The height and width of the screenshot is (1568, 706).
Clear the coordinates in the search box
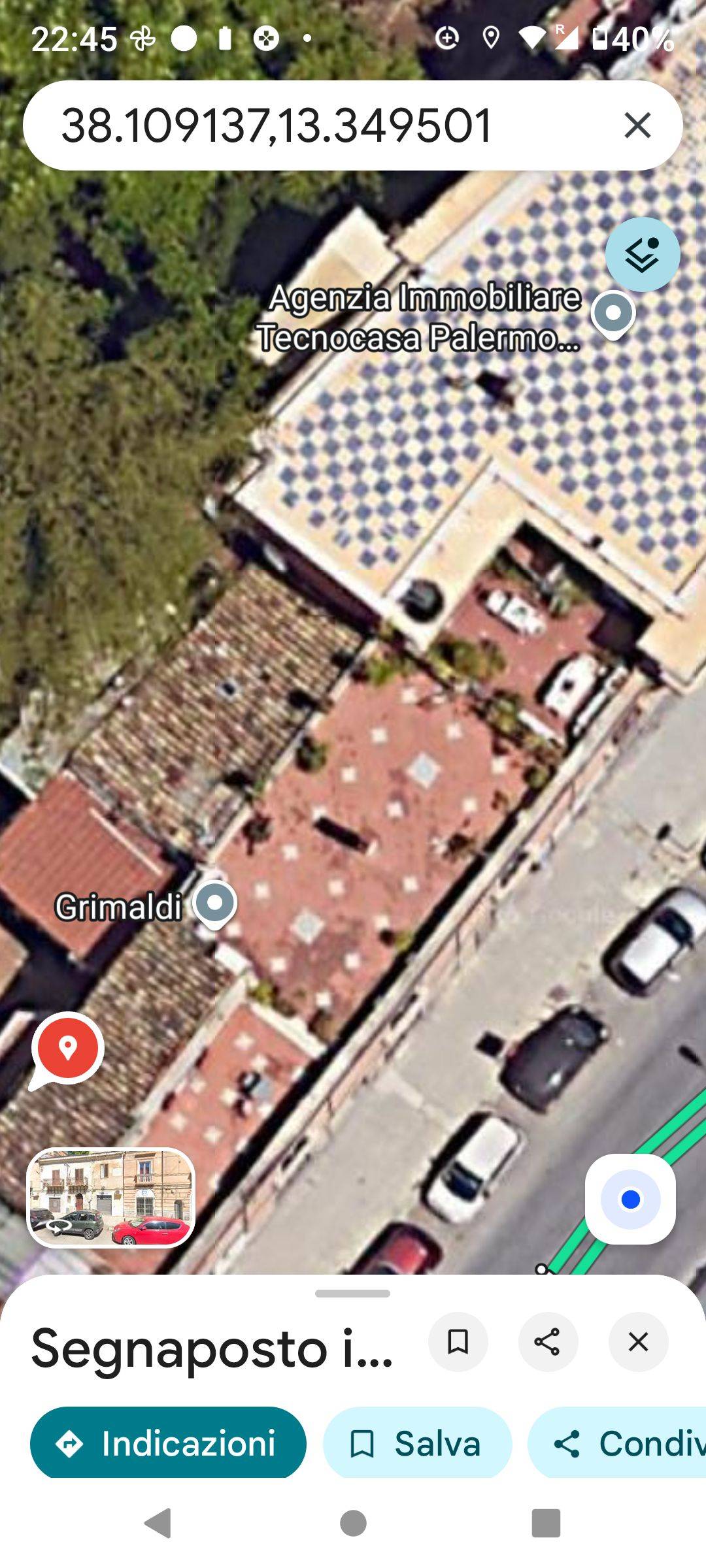pyautogui.click(x=637, y=125)
